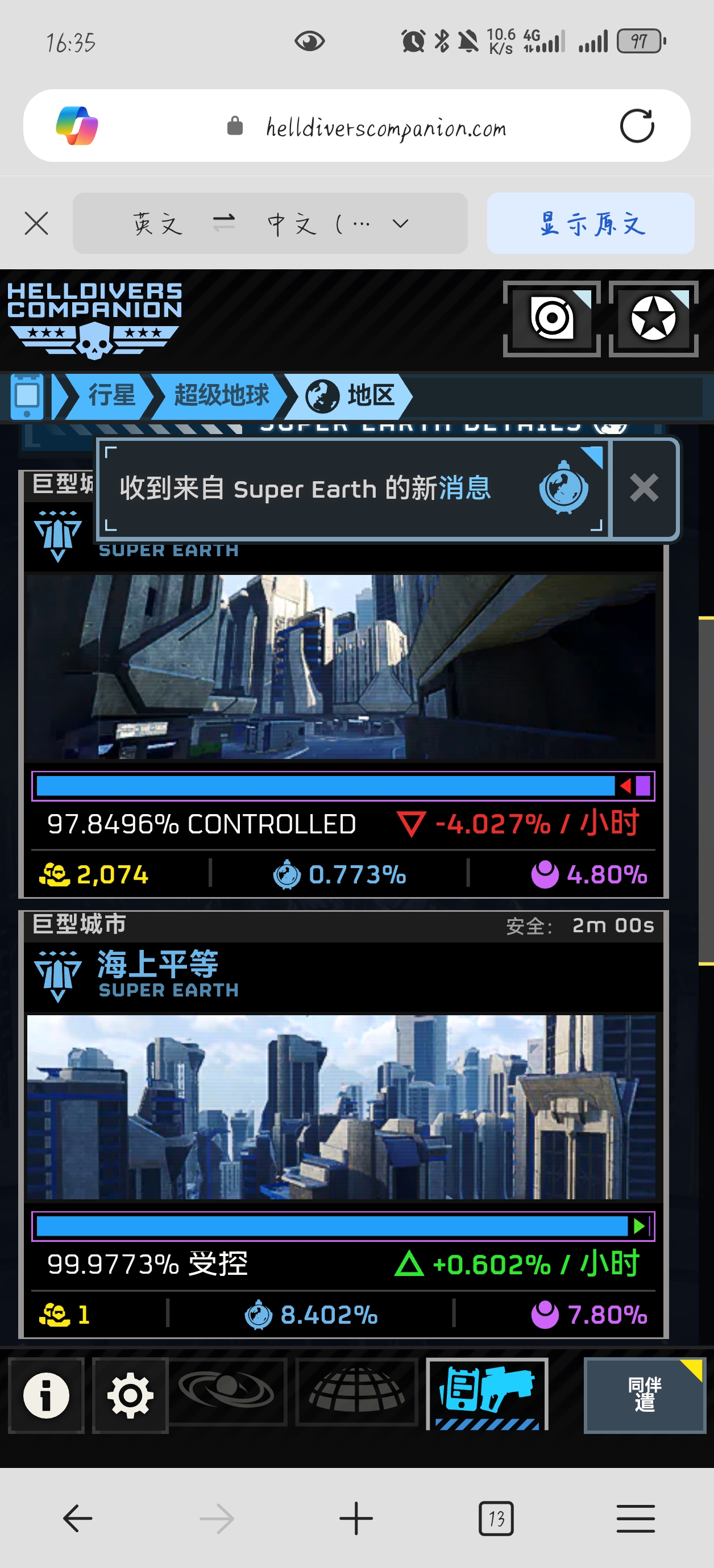Tap the 同伴 button
This screenshot has height=1568, width=714.
644,1395
